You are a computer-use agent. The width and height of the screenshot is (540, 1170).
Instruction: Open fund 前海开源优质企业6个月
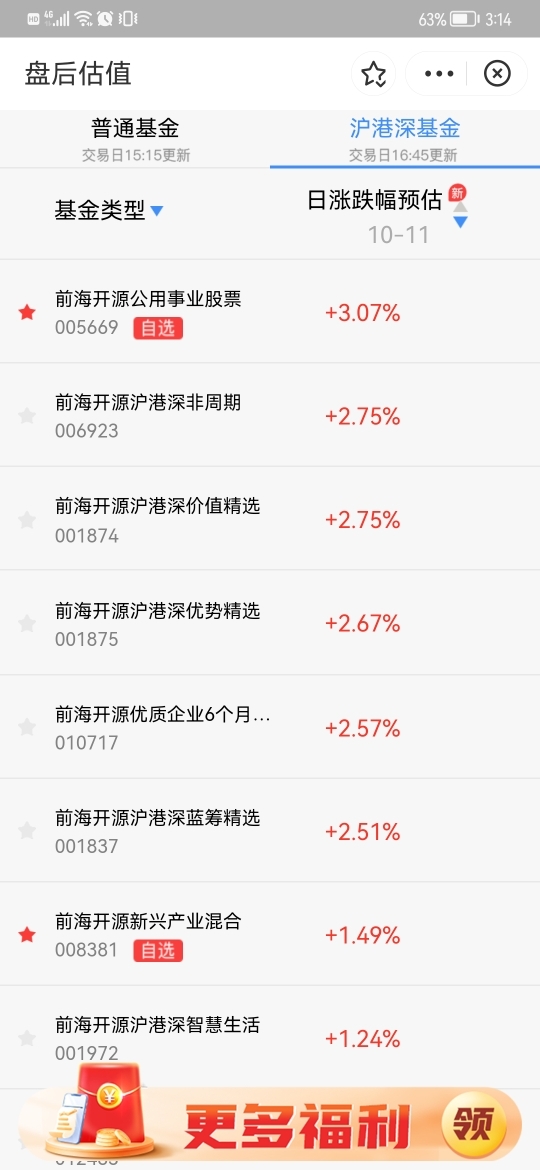[270, 727]
